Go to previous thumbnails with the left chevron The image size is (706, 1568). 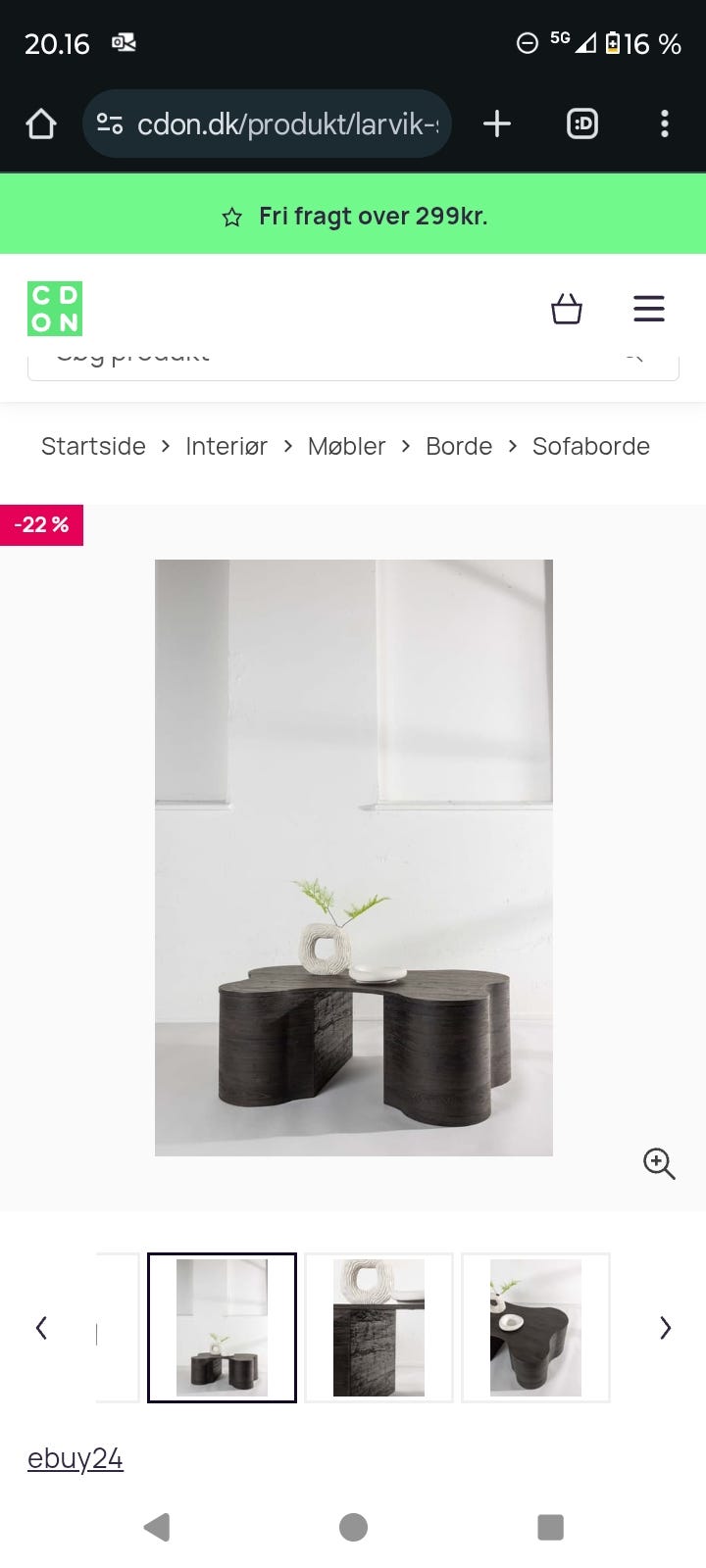click(x=41, y=1327)
